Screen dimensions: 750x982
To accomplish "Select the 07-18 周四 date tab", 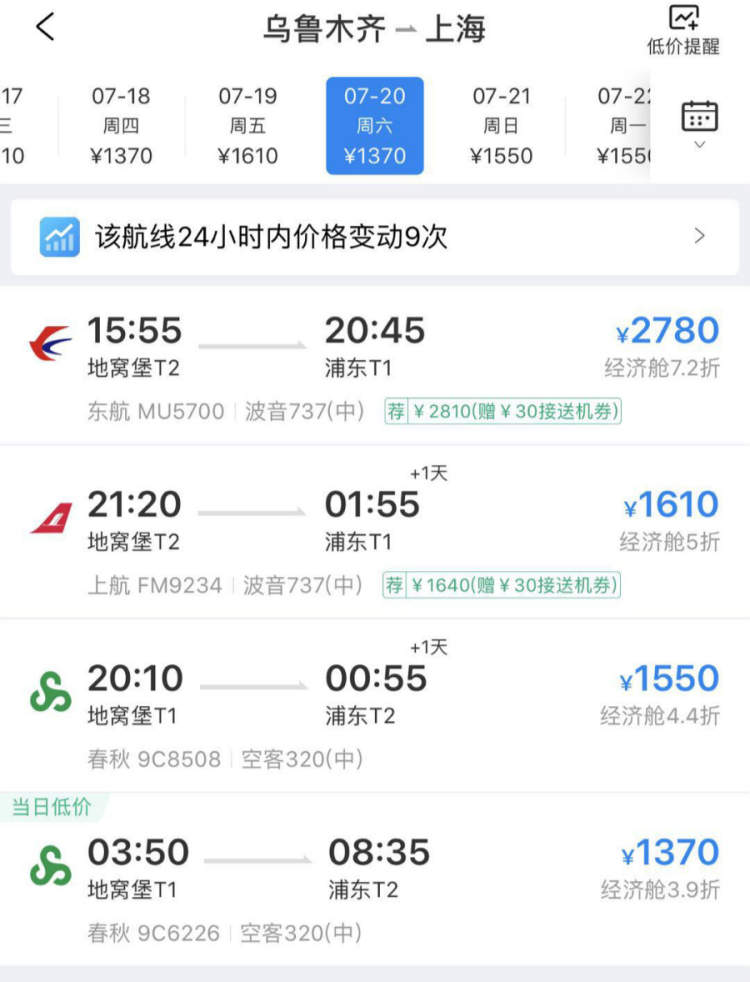I will coord(121,126).
